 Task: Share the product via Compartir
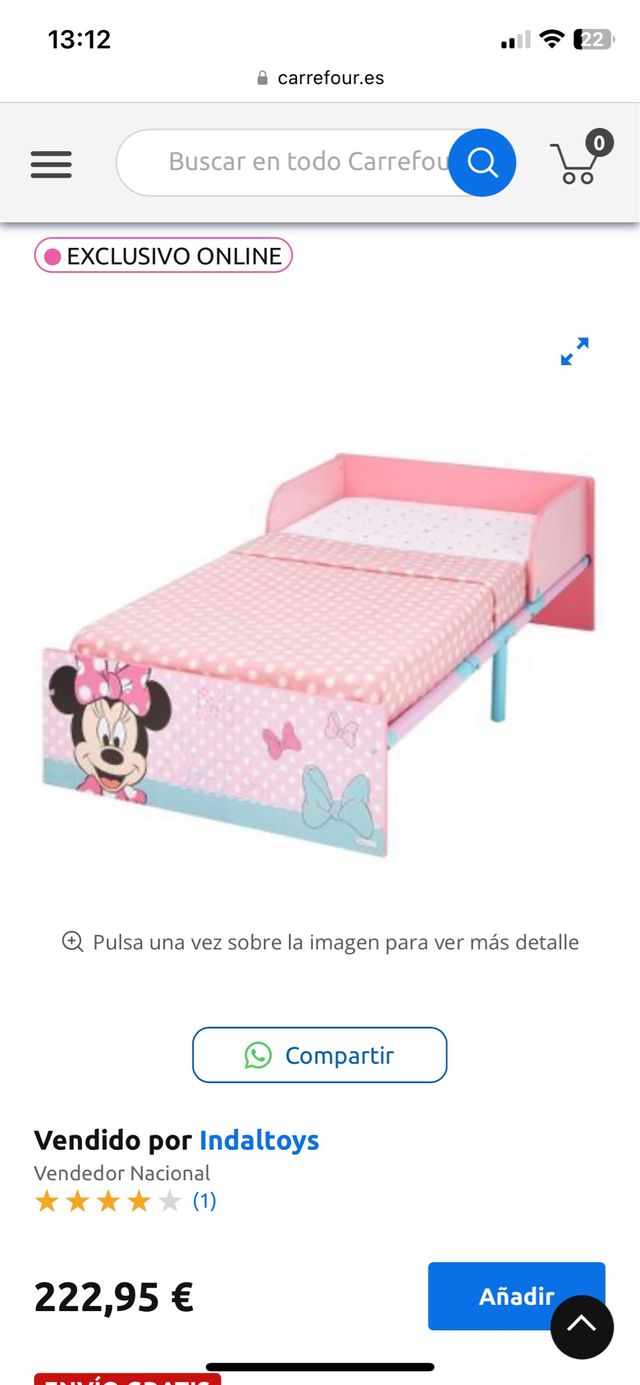pyautogui.click(x=320, y=1055)
